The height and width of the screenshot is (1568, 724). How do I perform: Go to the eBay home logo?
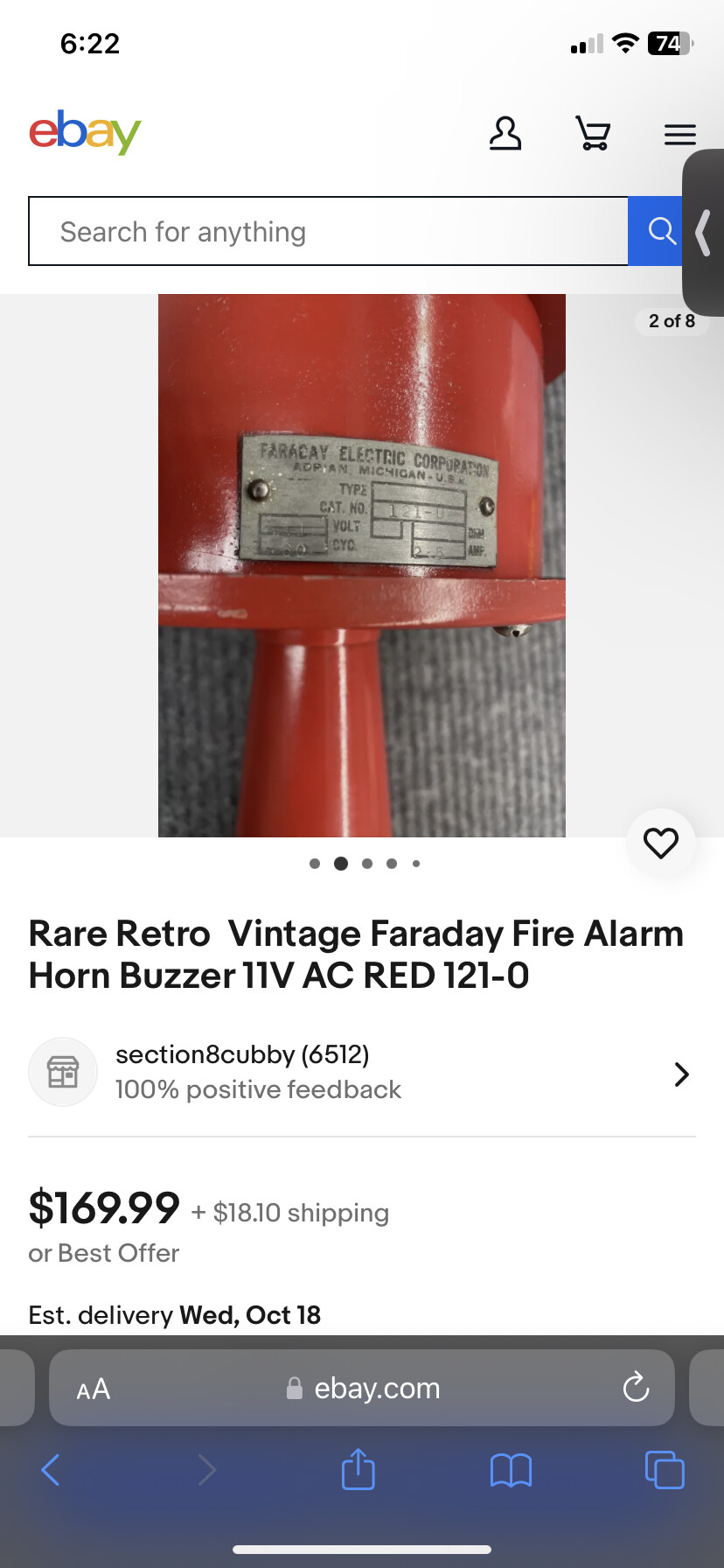[x=85, y=132]
